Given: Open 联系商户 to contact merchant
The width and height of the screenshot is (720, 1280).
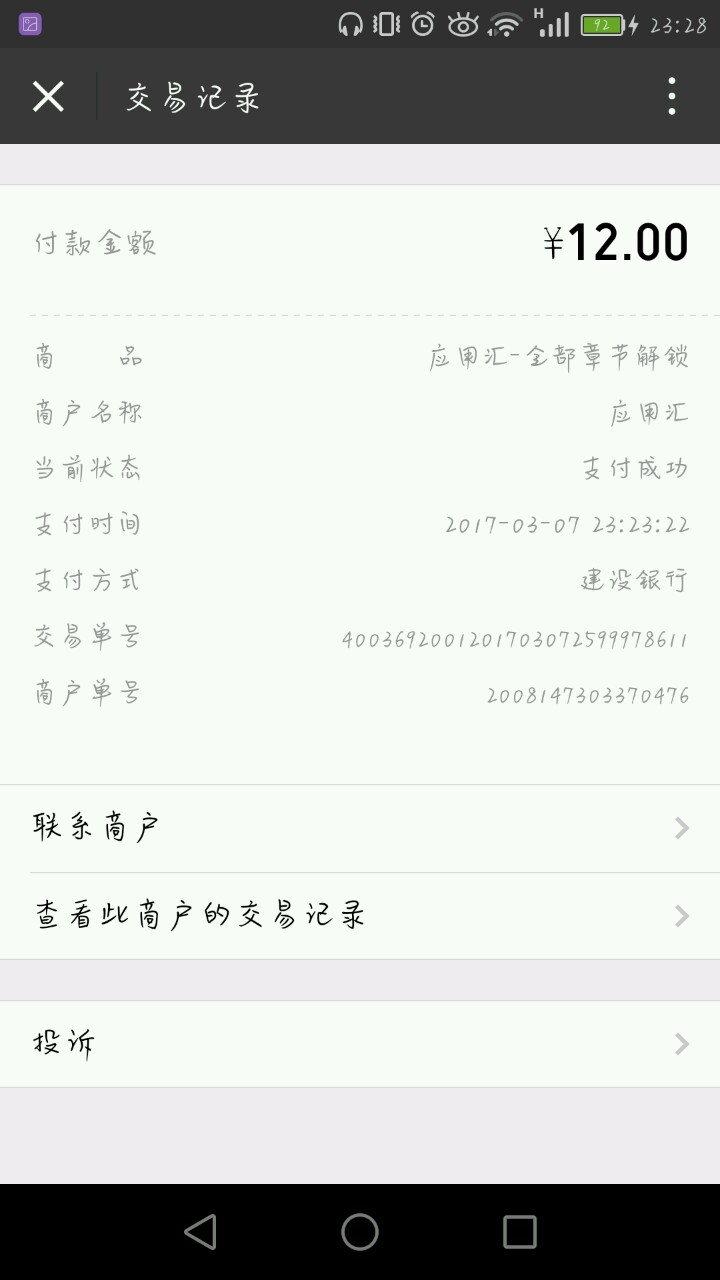Looking at the screenshot, I should [x=360, y=828].
